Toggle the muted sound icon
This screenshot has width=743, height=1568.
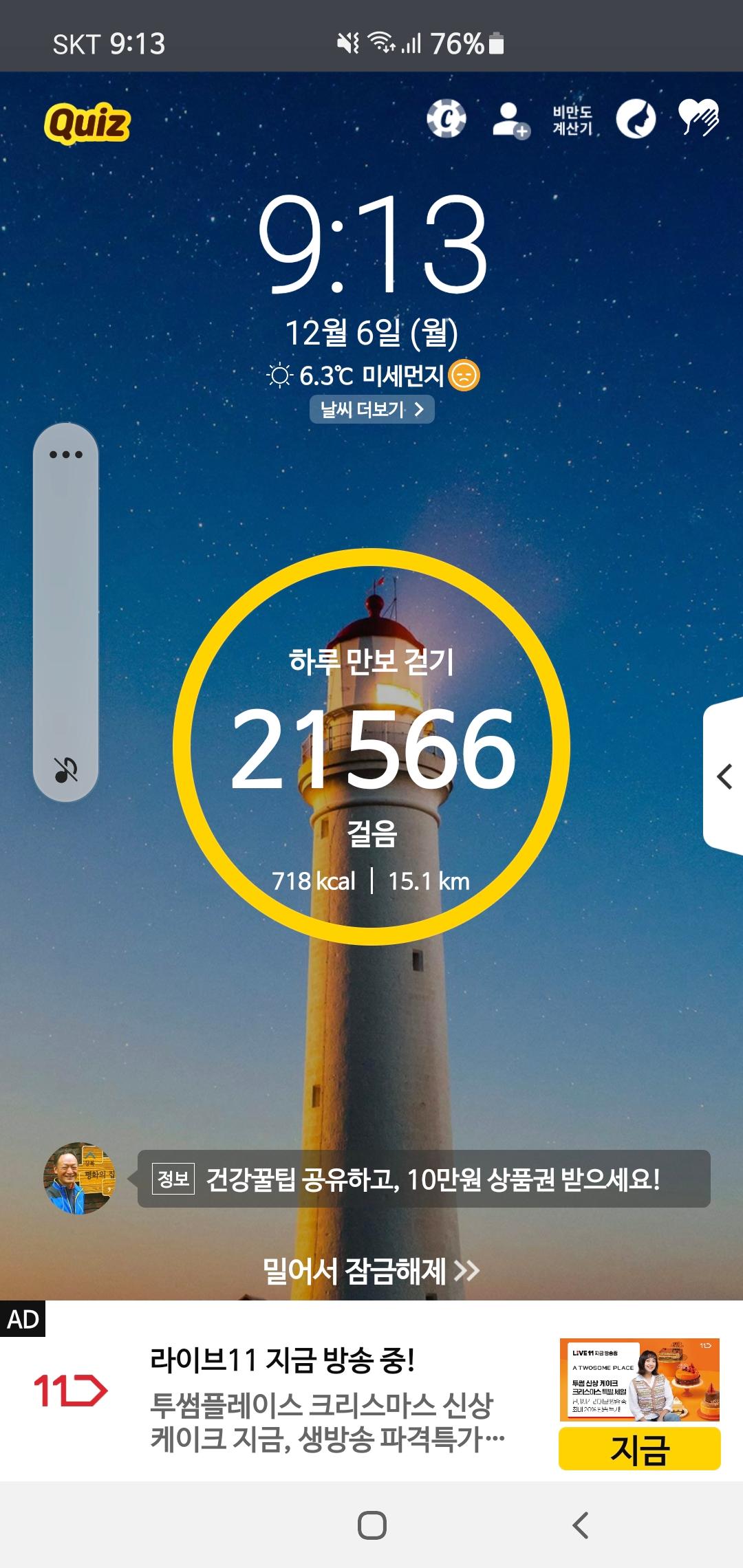click(66, 770)
